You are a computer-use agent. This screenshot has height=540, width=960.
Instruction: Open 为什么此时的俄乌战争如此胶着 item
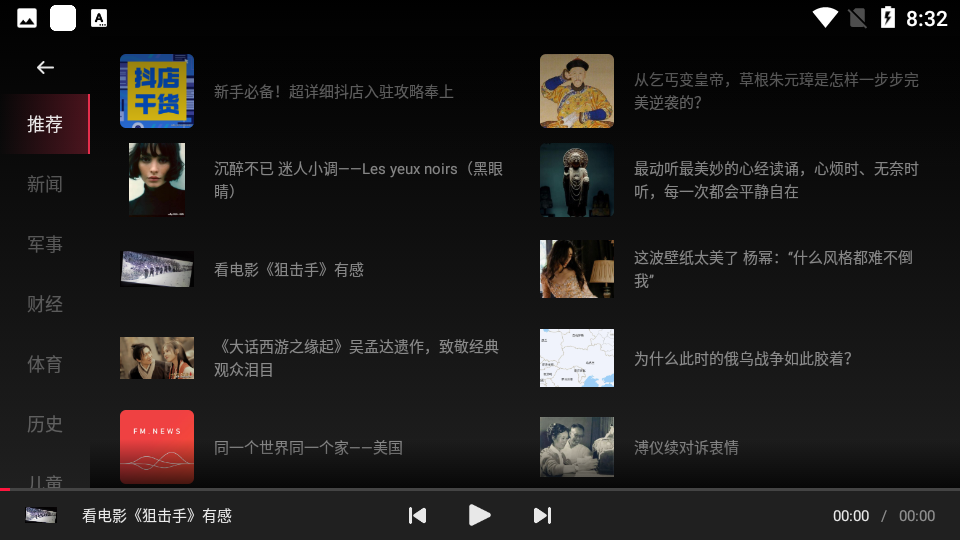(x=742, y=358)
